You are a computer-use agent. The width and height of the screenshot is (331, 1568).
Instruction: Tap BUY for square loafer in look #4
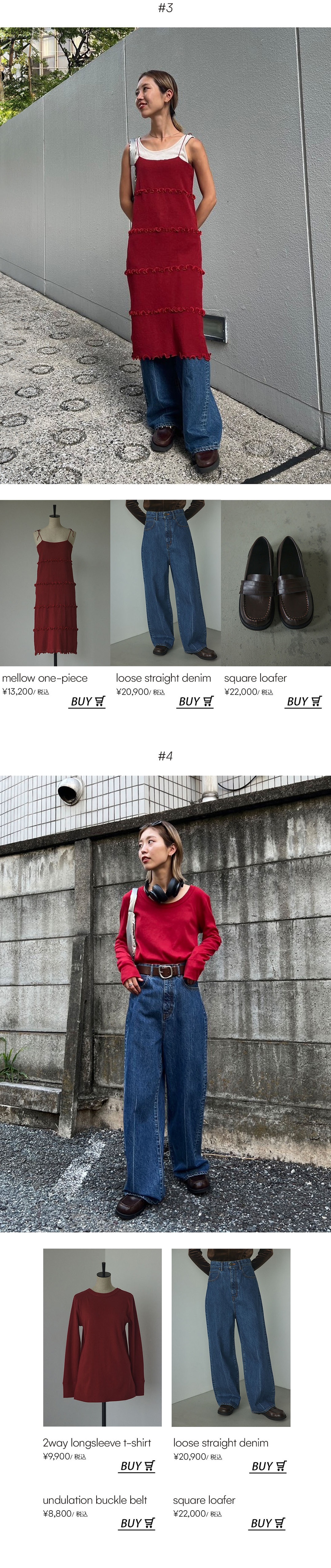pos(268,1523)
